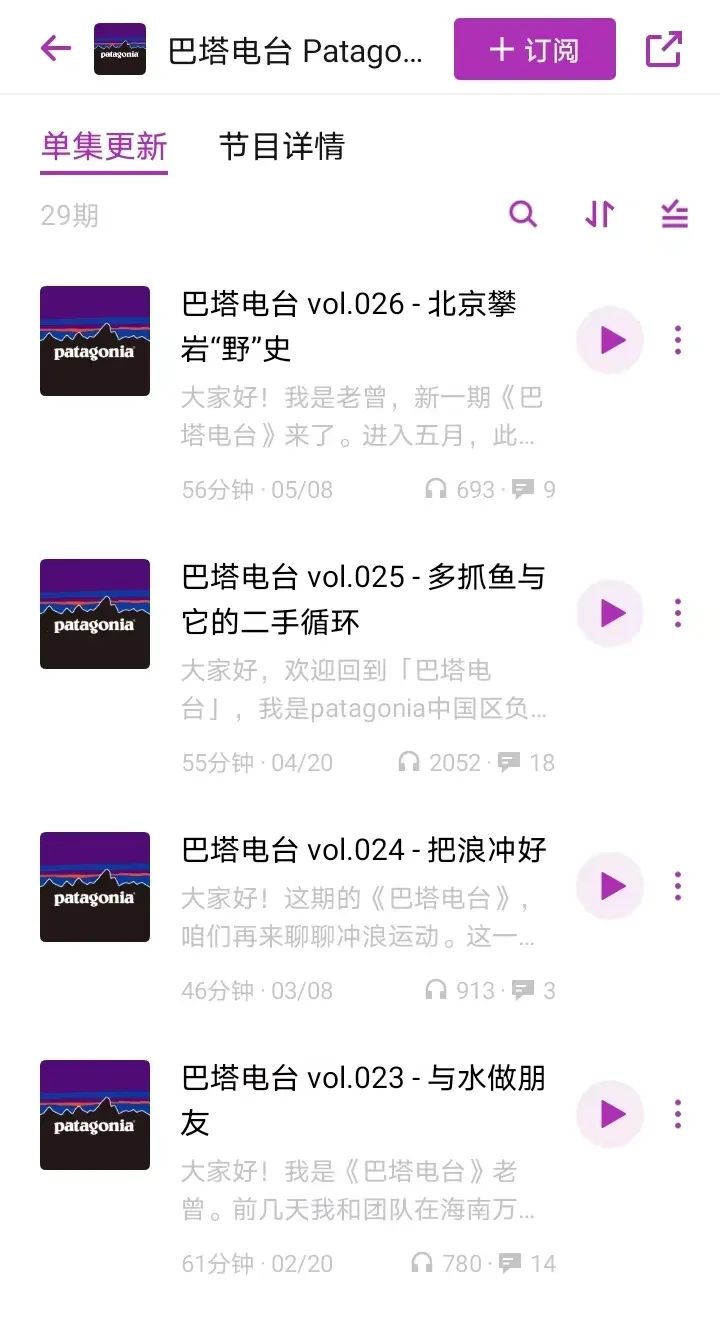Image resolution: width=720 pixels, height=1317 pixels.
Task: Reverse the episode sort order
Action: (x=599, y=214)
